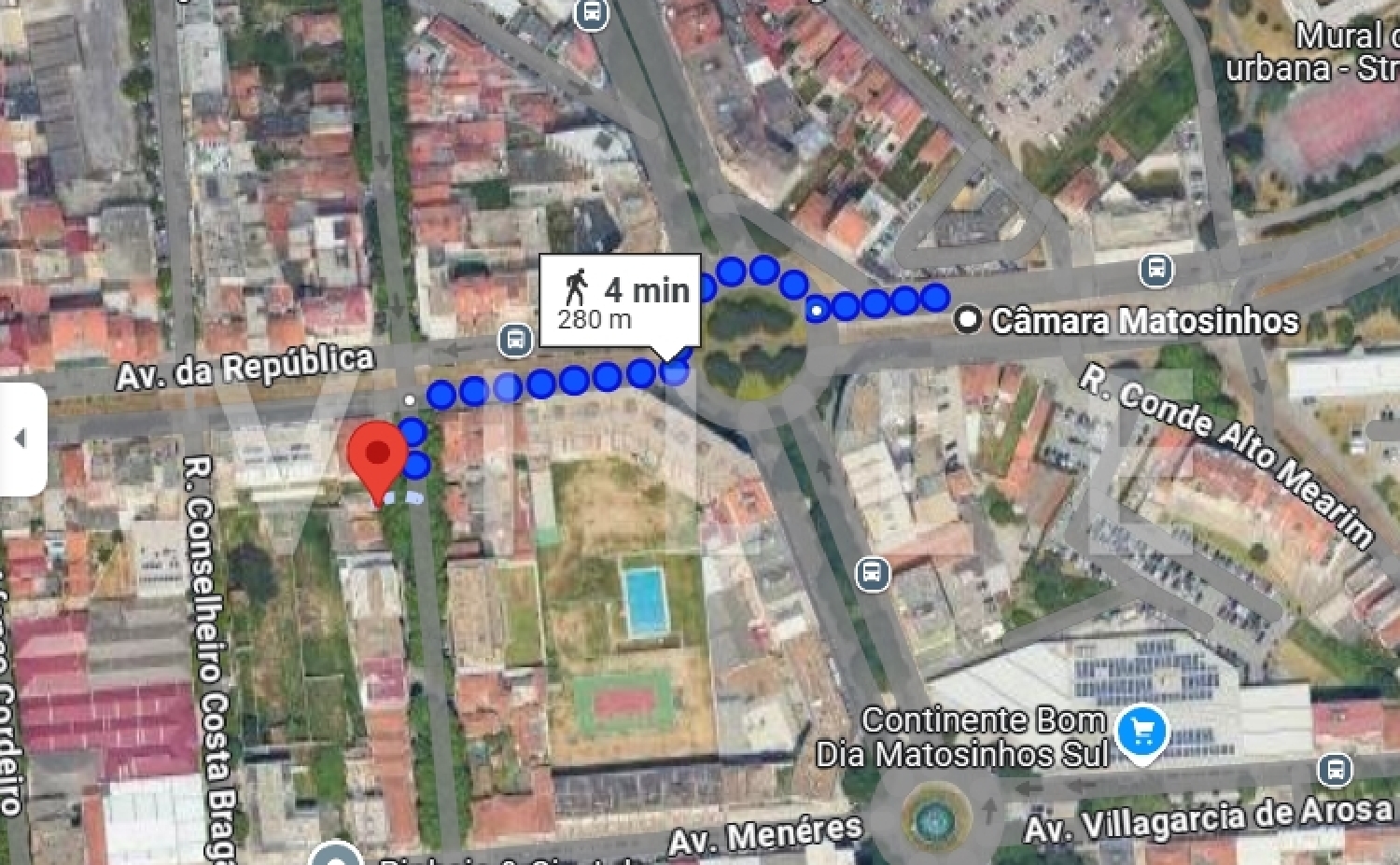Expand the collapsed side panel arrow
The width and height of the screenshot is (1400, 865).
[21, 438]
